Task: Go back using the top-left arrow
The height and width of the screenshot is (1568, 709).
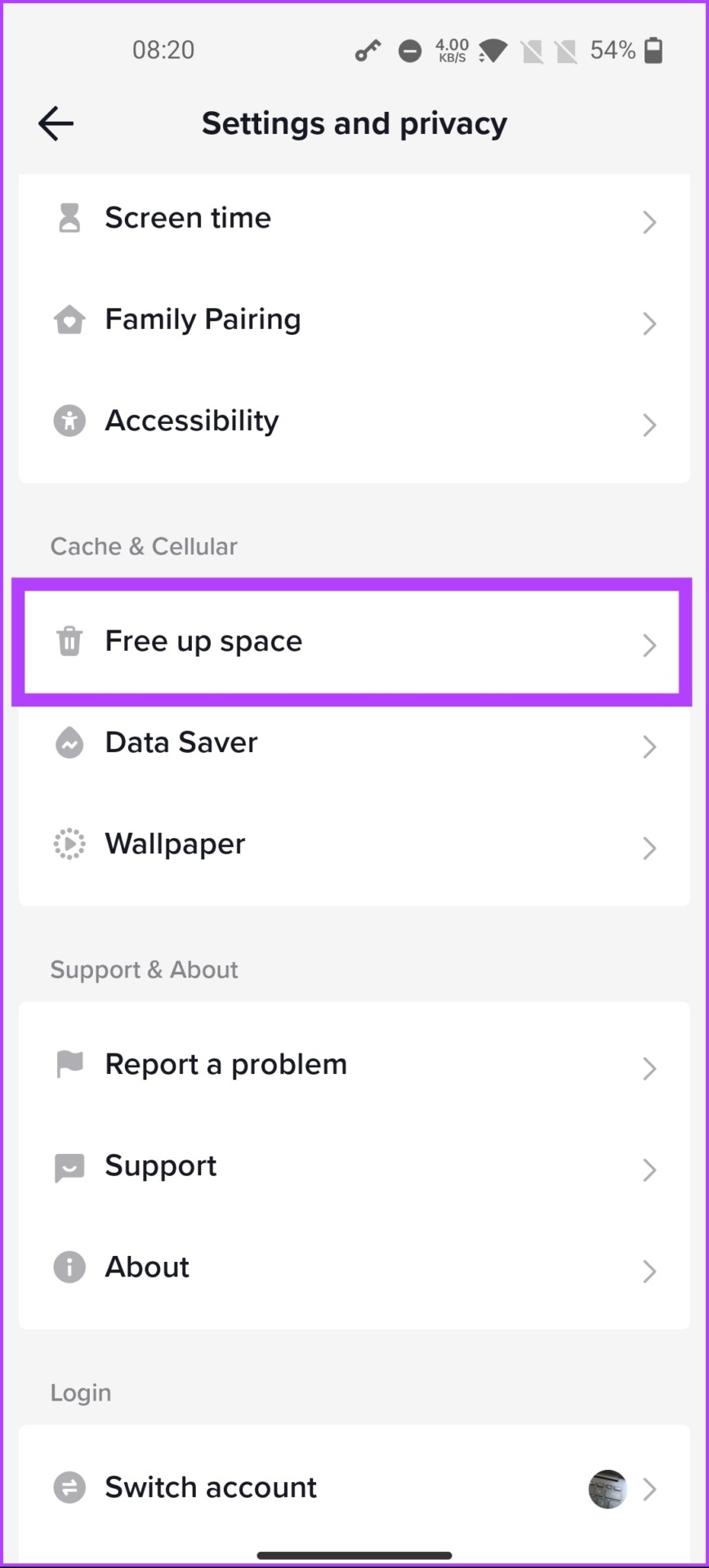Action: 56,124
